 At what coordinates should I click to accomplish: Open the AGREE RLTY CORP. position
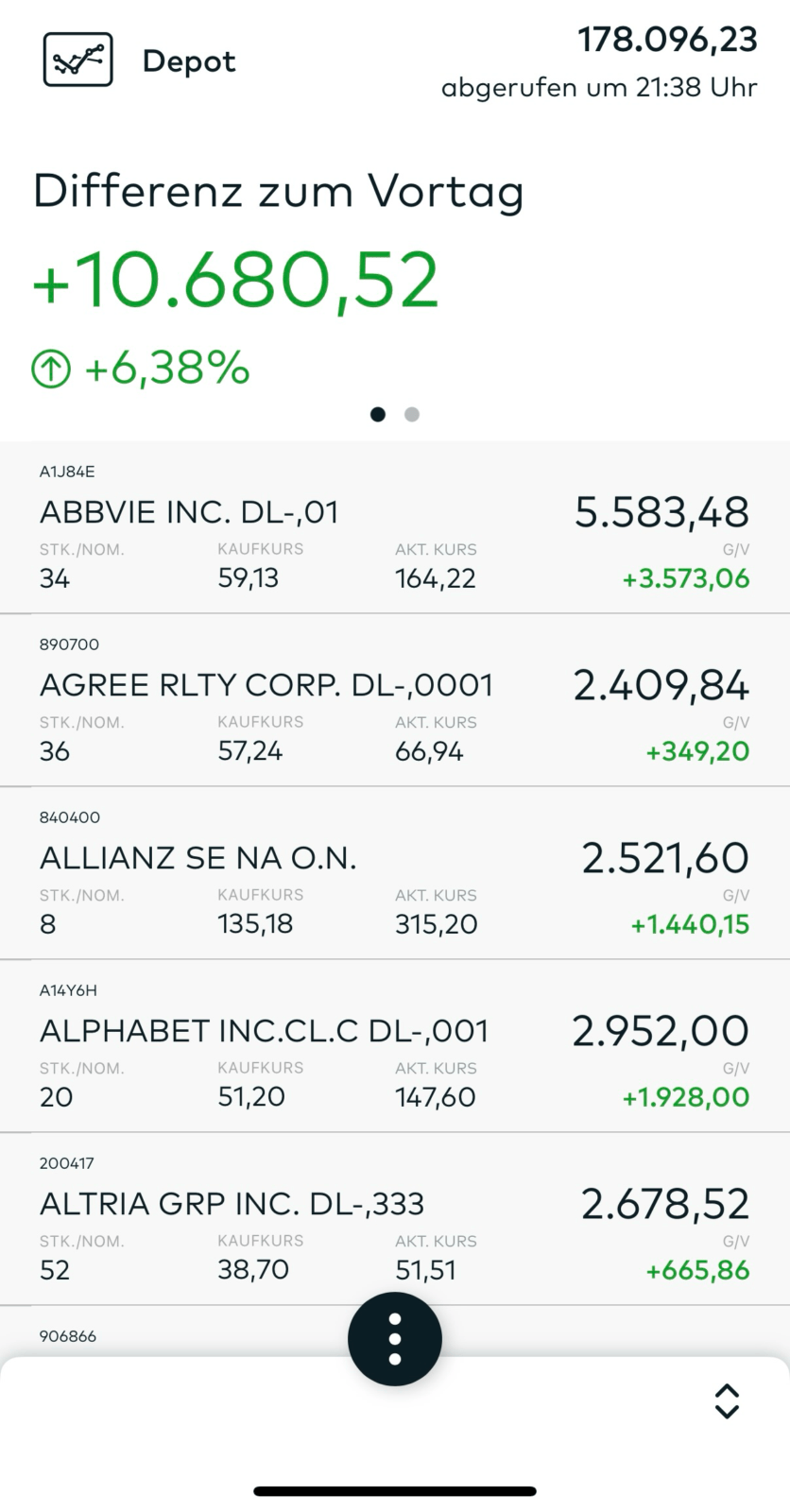click(395, 700)
